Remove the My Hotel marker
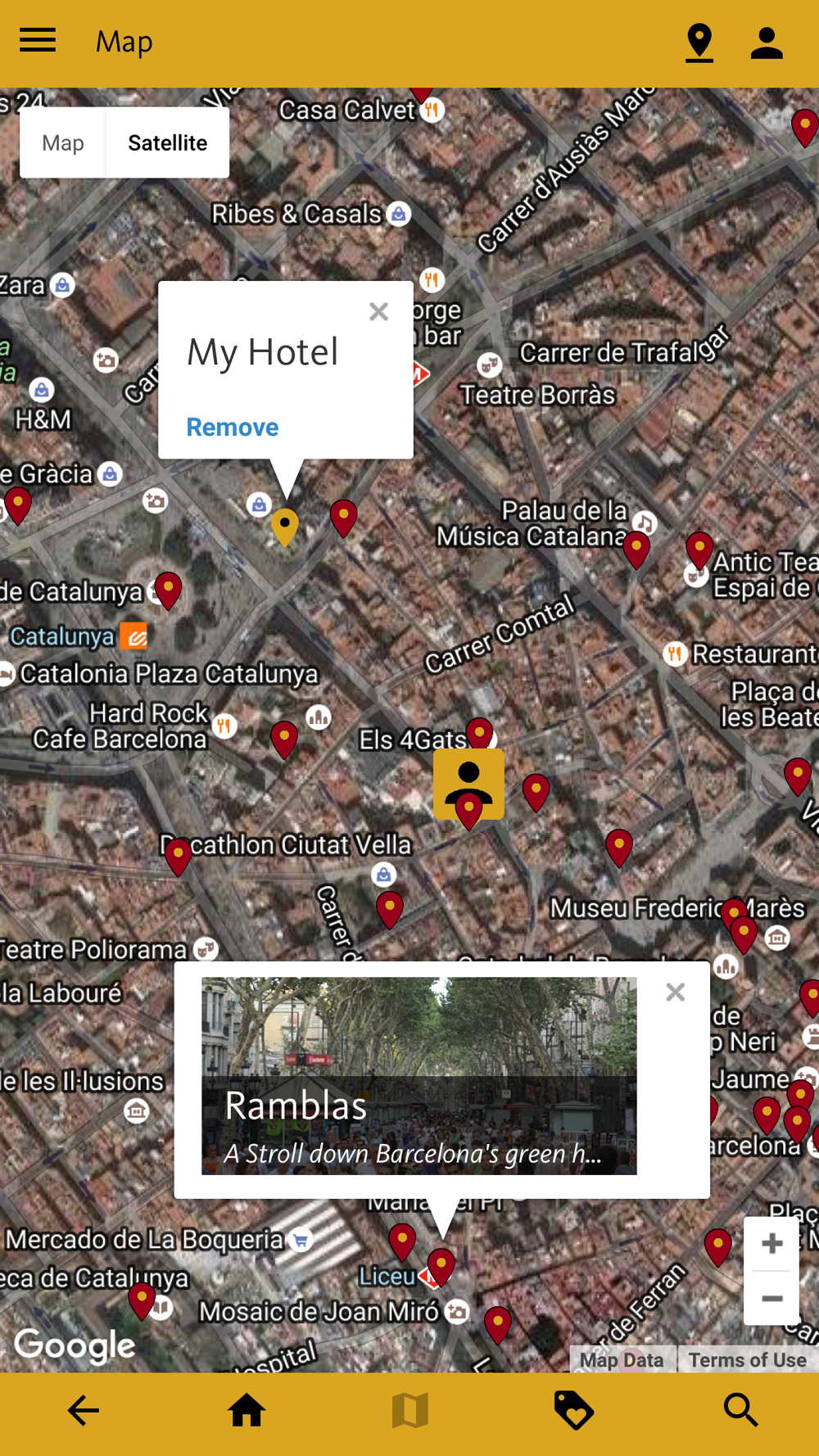The image size is (819, 1456). tap(233, 427)
